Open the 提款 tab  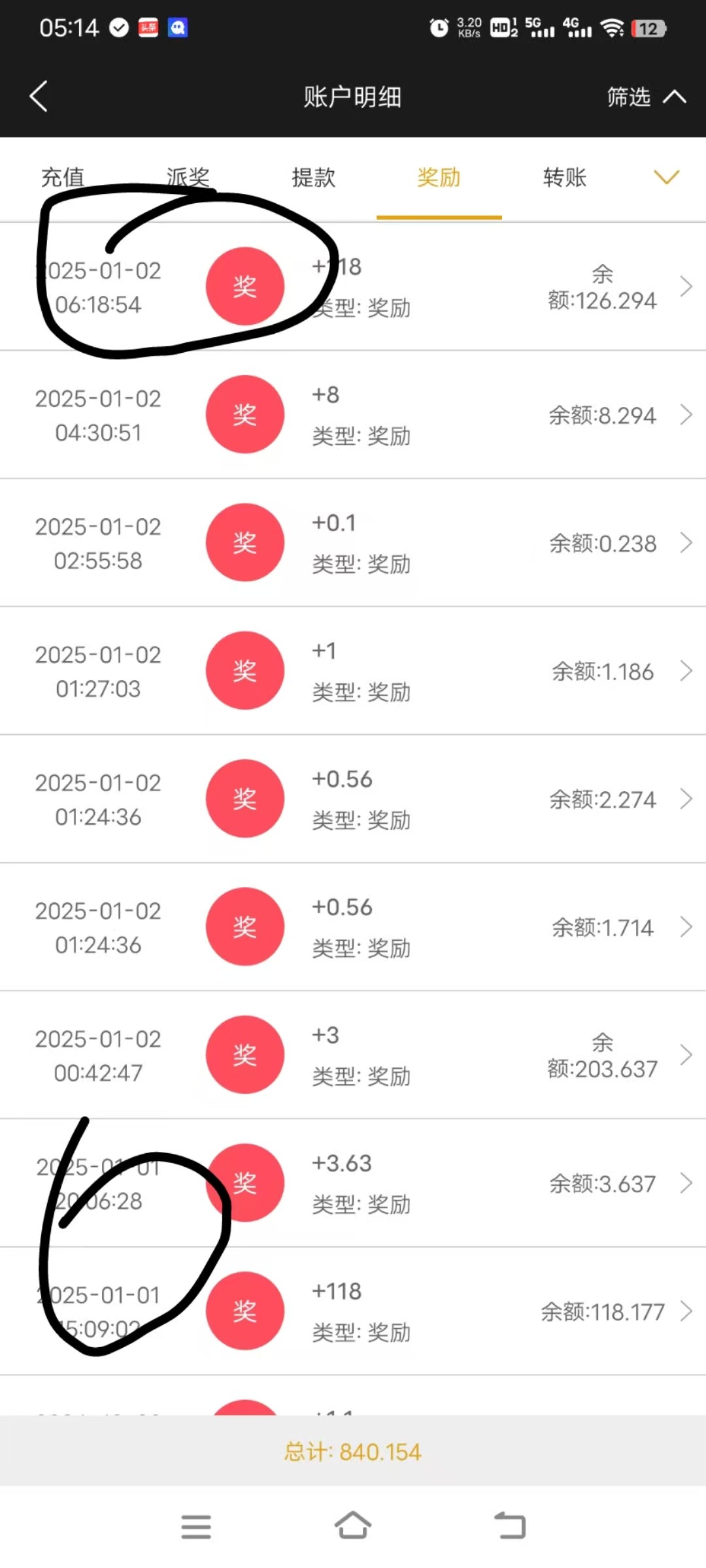[314, 177]
